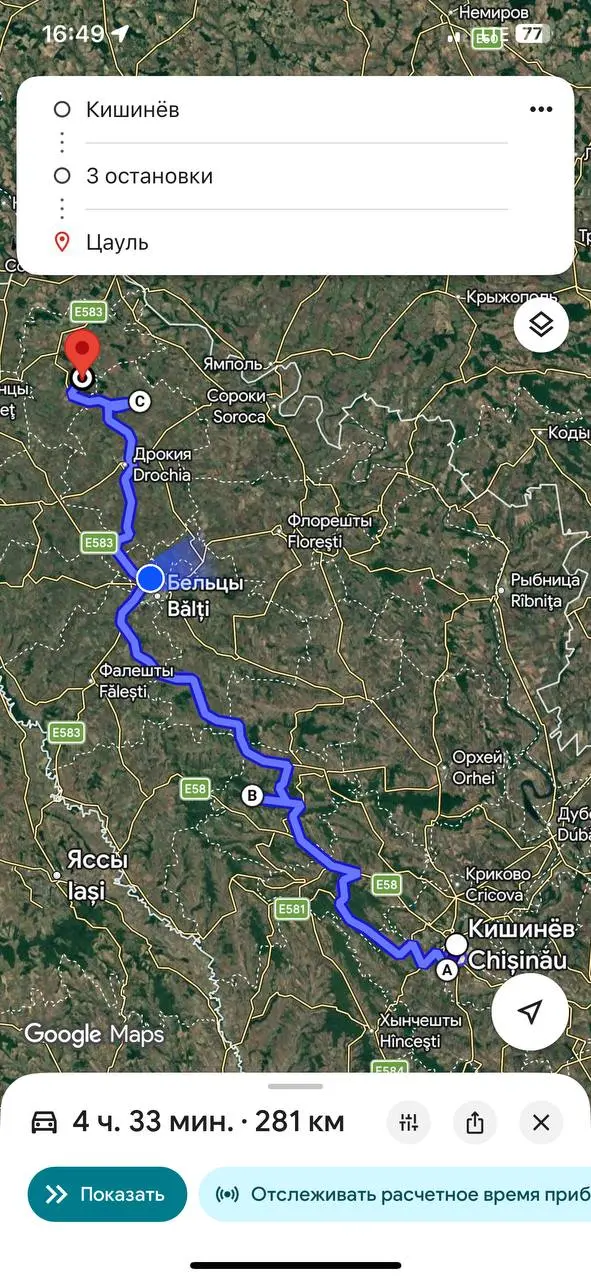This screenshot has height=1280, width=591.
Task: Center map on my location
Action: point(530,1011)
